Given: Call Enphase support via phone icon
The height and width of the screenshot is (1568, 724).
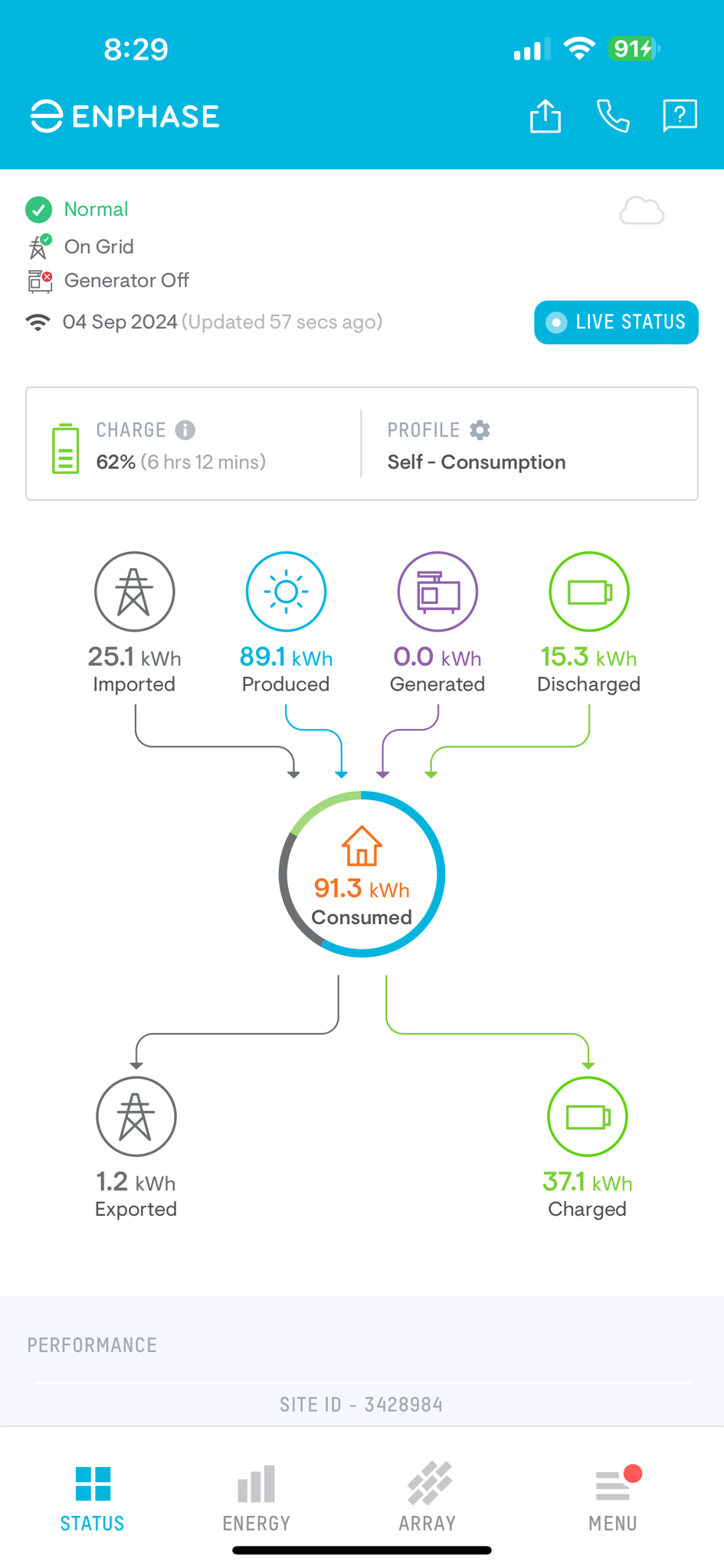Looking at the screenshot, I should 613,116.
